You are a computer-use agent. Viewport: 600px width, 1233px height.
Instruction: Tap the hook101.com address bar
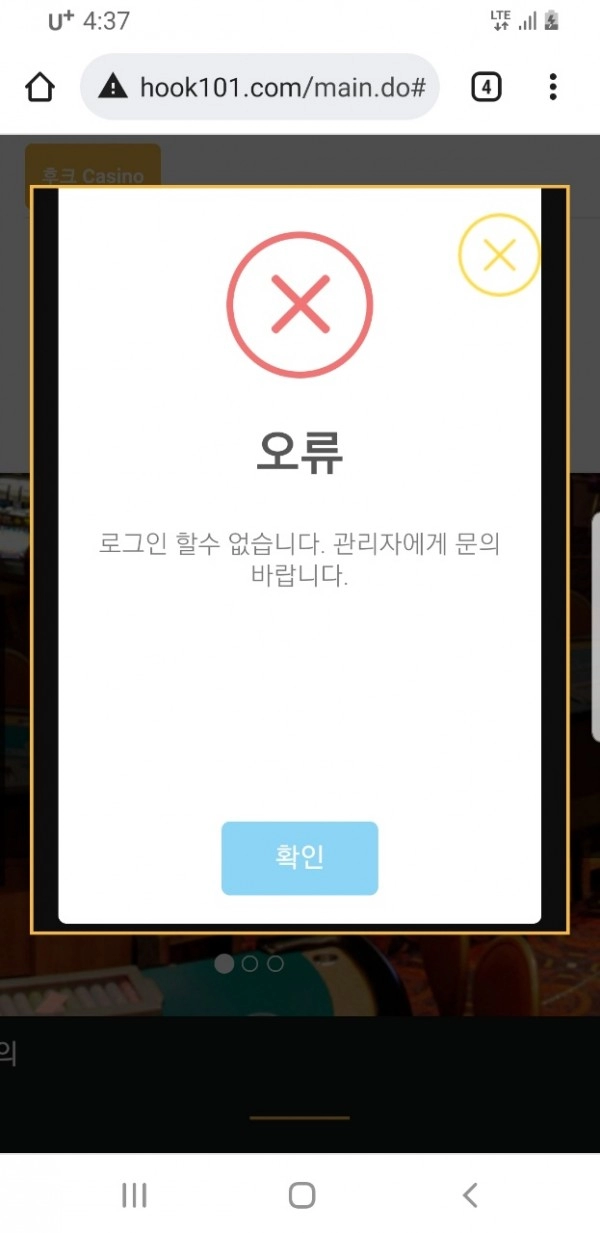pos(260,87)
